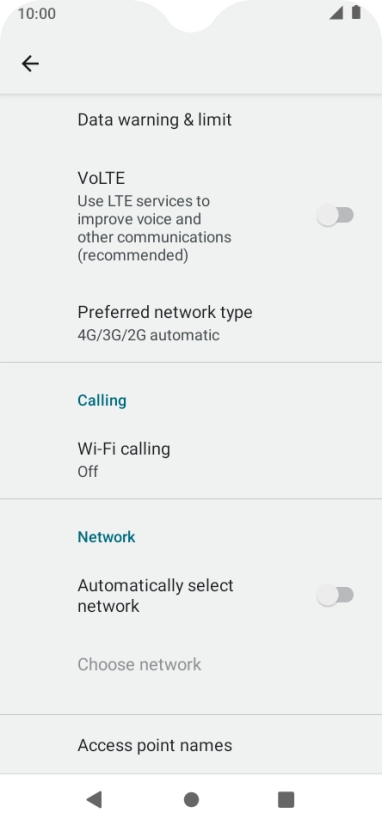Open Preferred network type setting
Screen dimensions: 382x825
coord(191,323)
